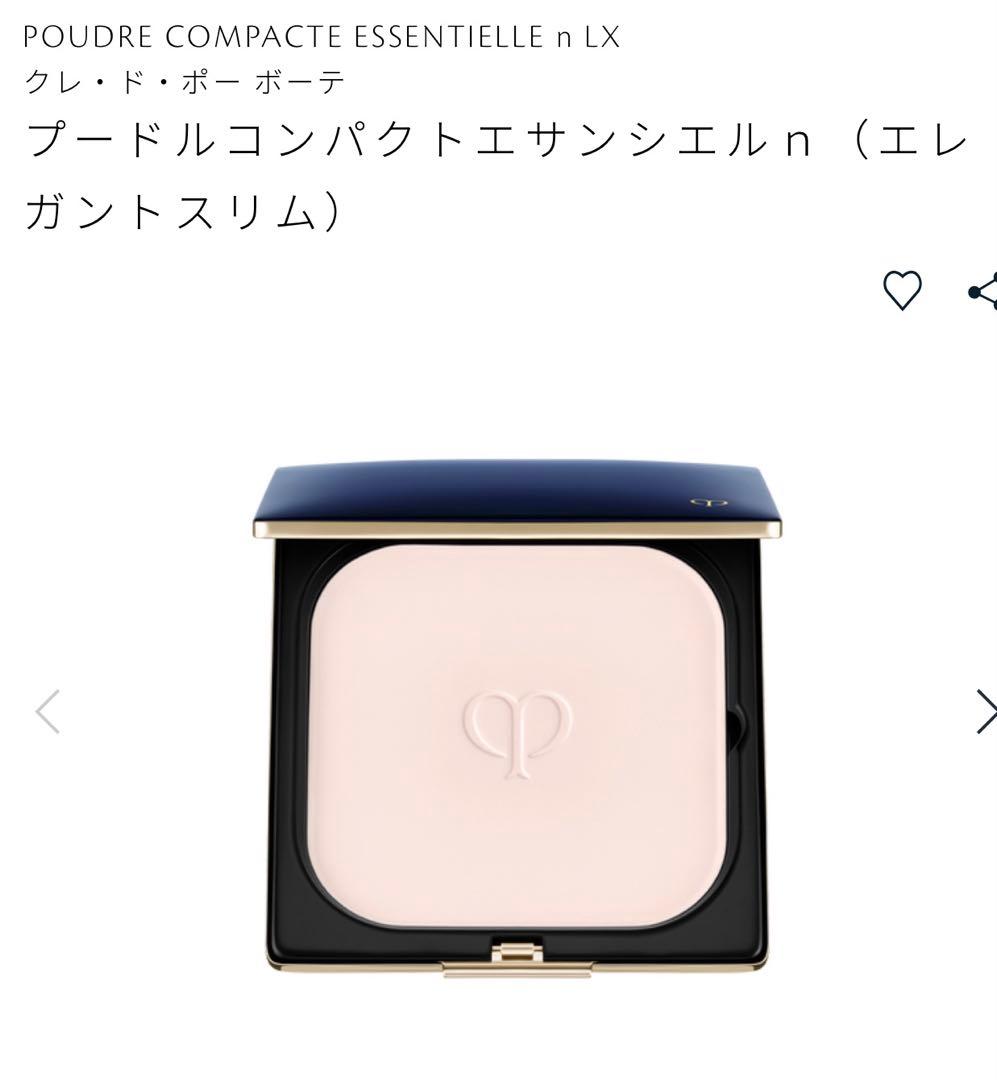Show the next product image
This screenshot has width=997, height=1080.
984,712
